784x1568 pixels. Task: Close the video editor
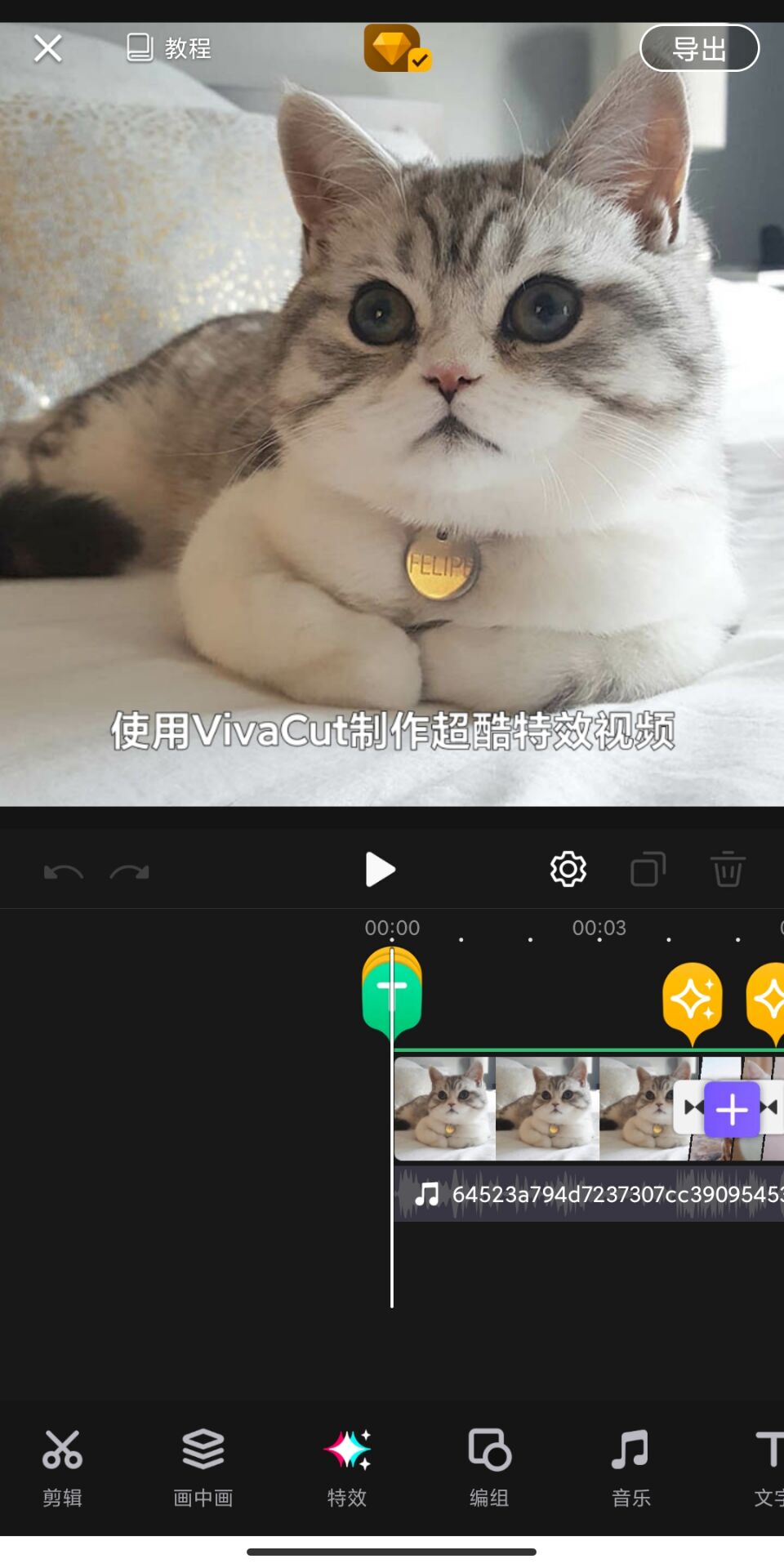47,48
